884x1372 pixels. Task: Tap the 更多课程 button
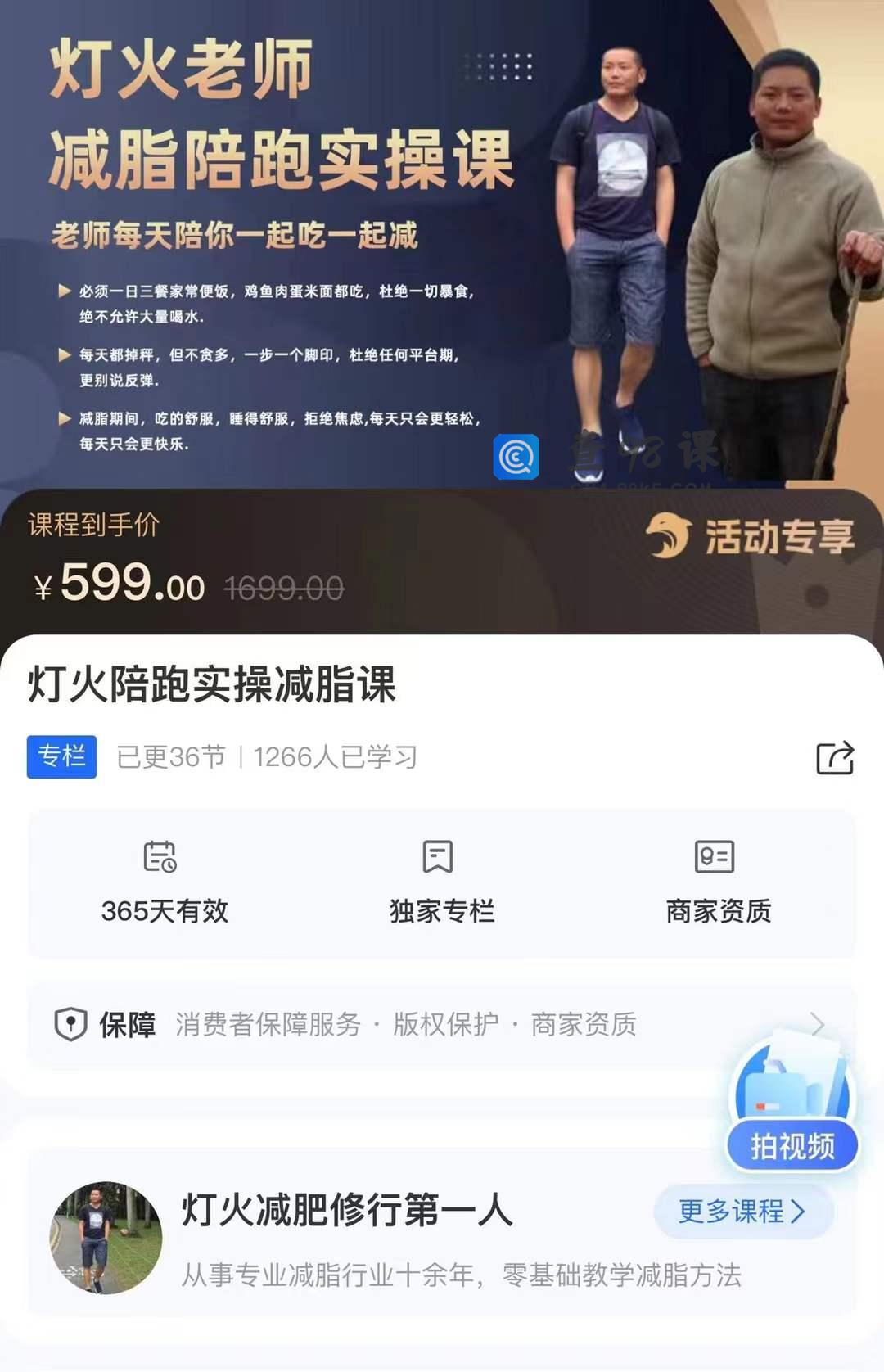point(742,1212)
